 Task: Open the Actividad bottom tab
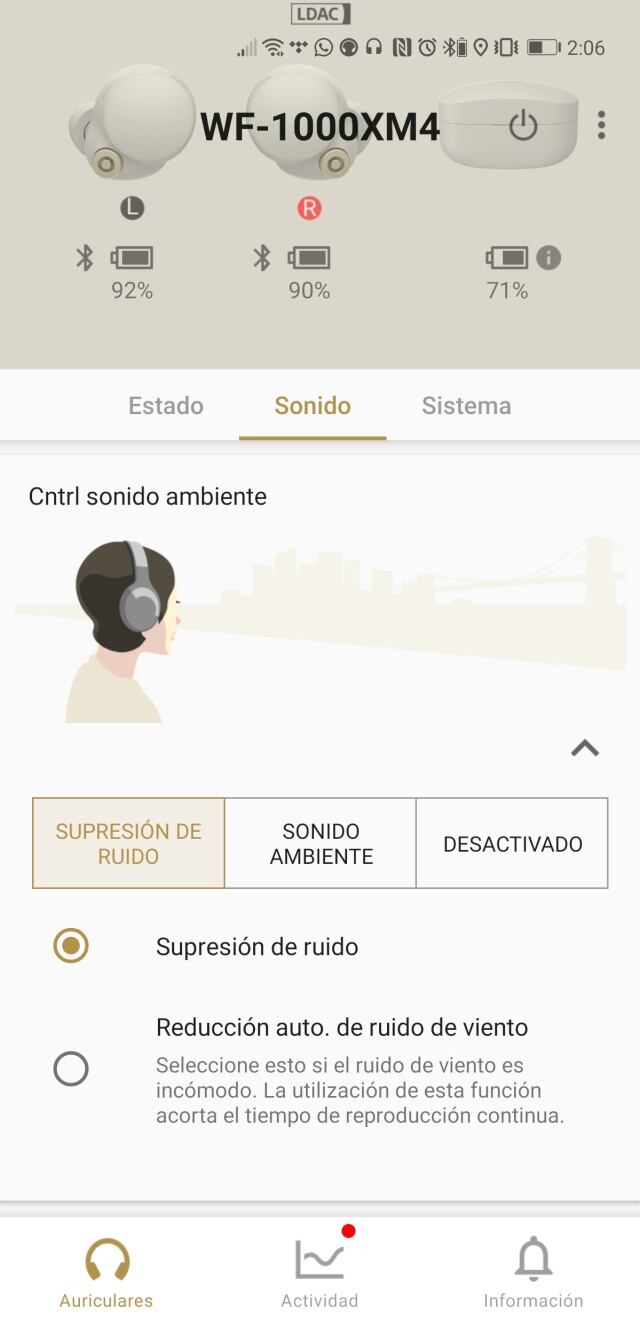(x=320, y=1273)
